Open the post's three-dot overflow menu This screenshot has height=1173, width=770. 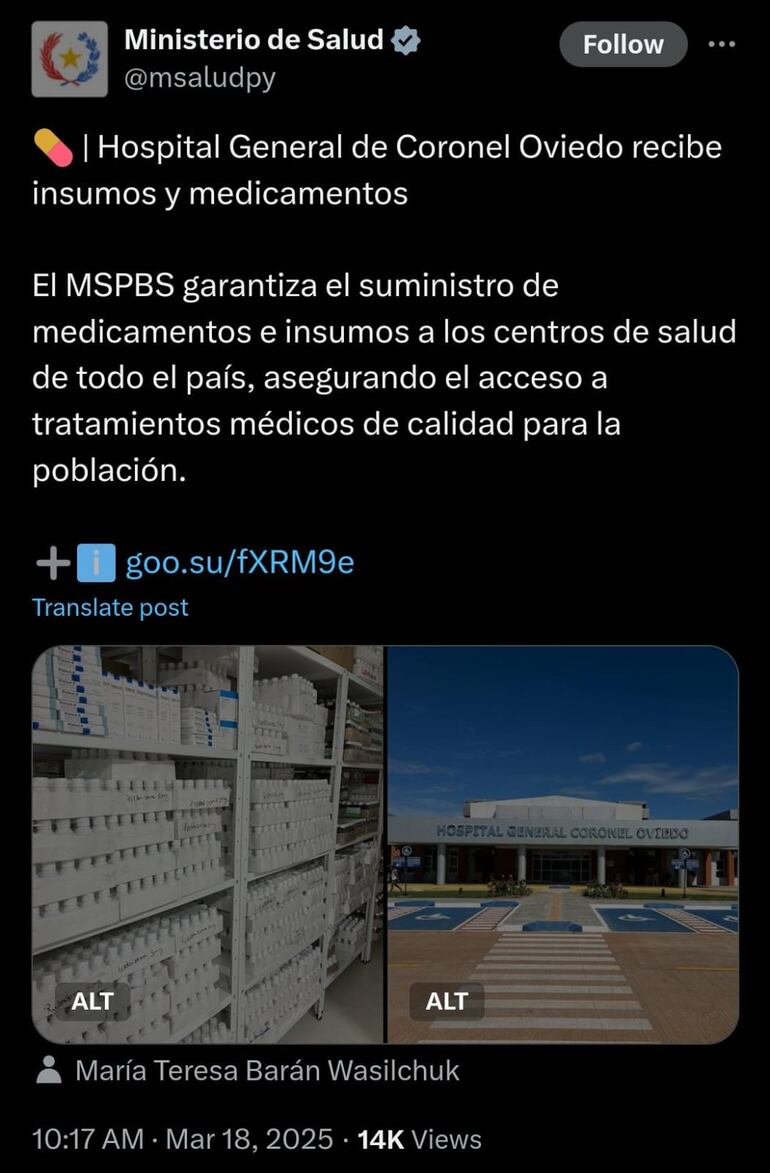pos(721,44)
